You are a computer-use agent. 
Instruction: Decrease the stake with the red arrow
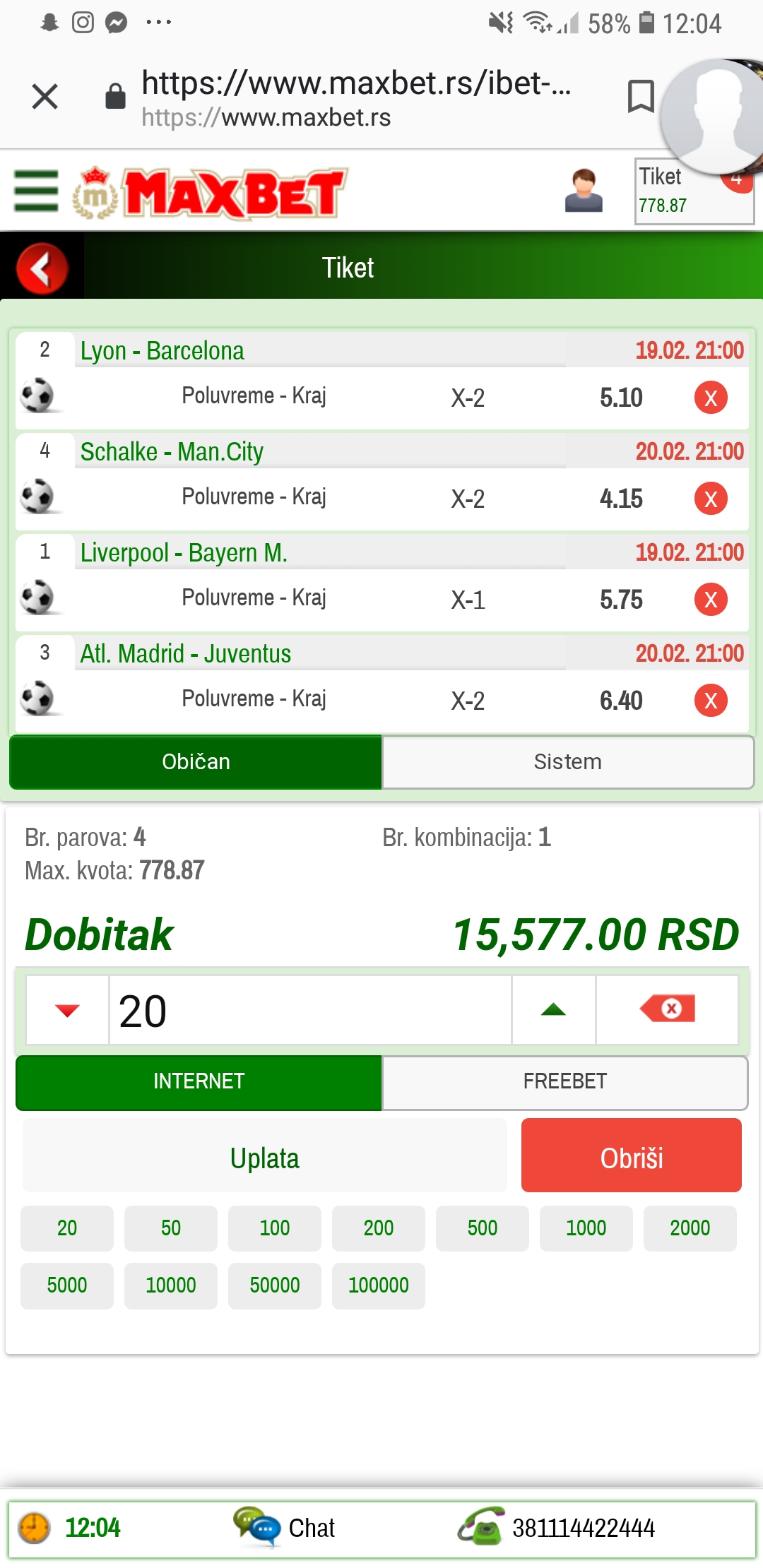67,1010
